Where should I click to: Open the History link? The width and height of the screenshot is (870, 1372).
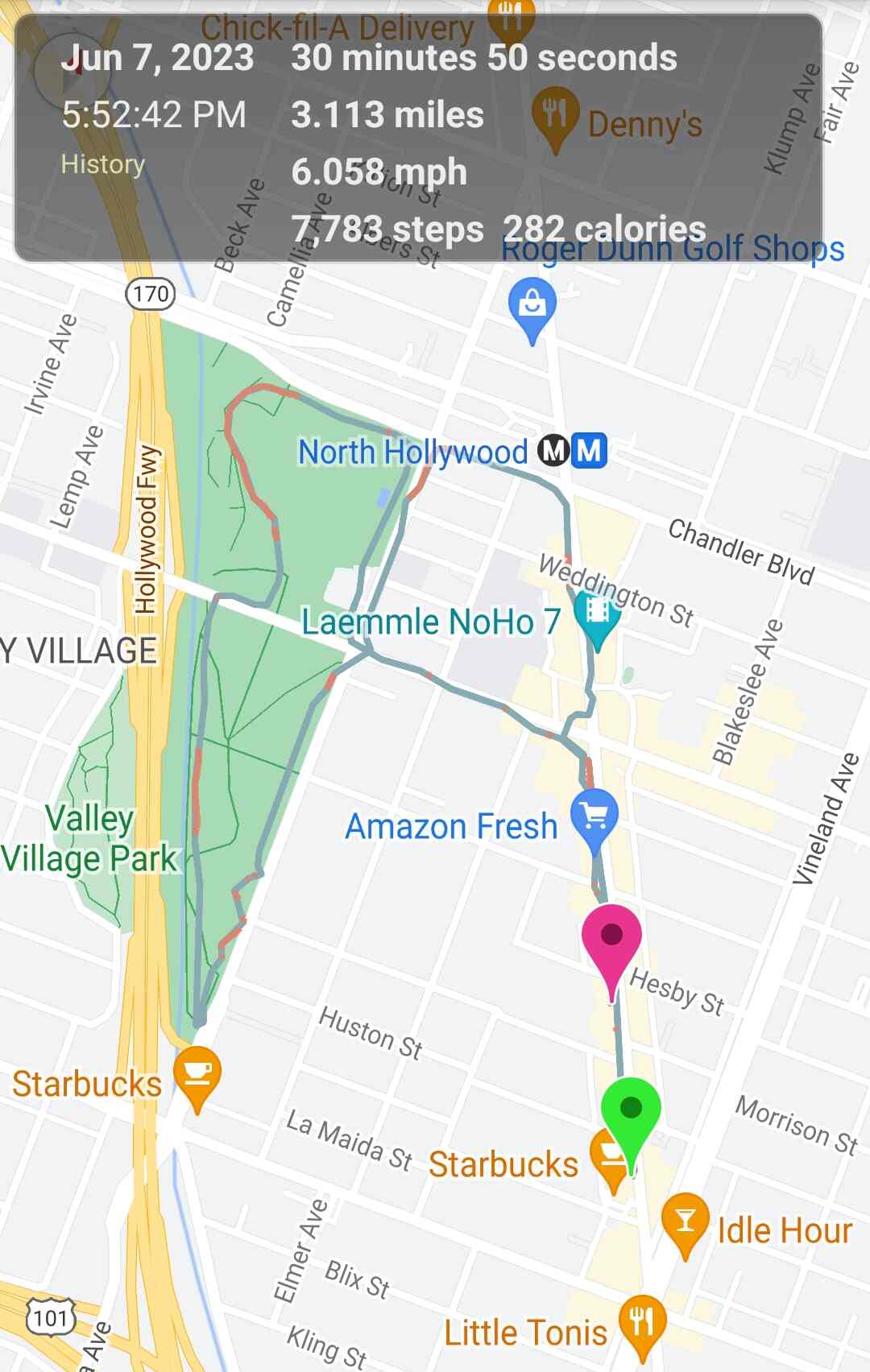(103, 164)
